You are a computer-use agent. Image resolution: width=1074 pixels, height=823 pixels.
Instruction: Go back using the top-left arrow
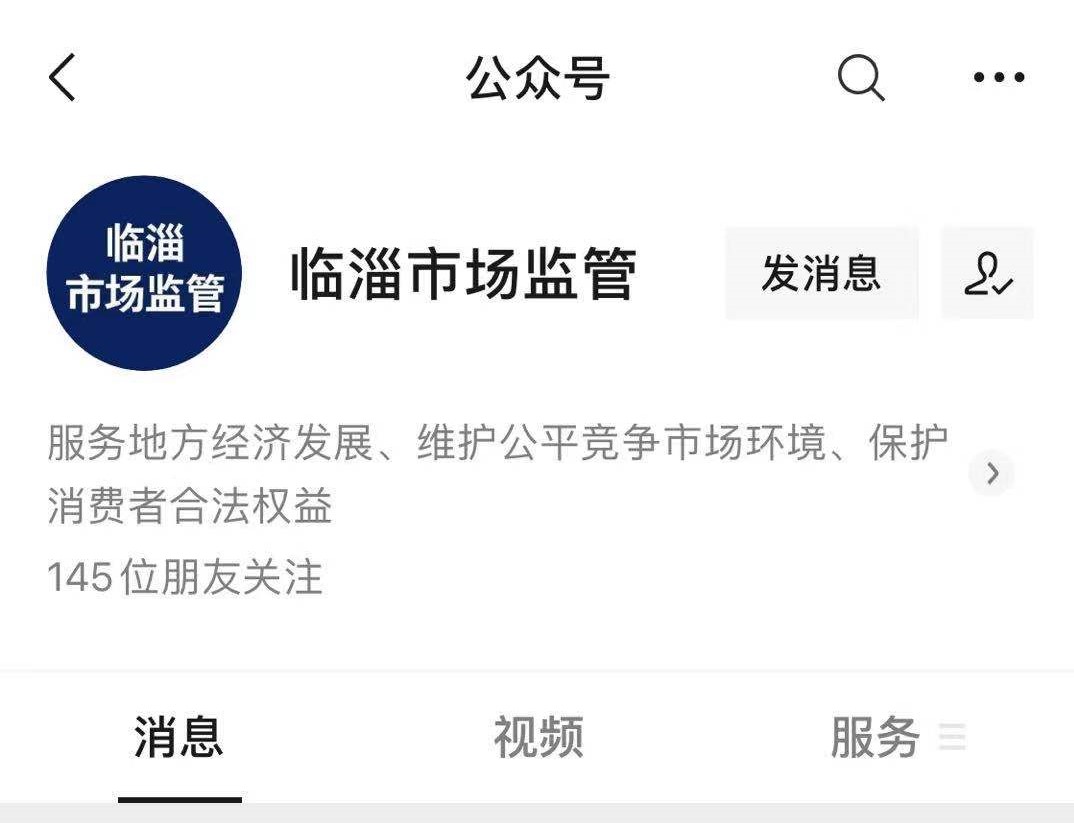point(62,78)
